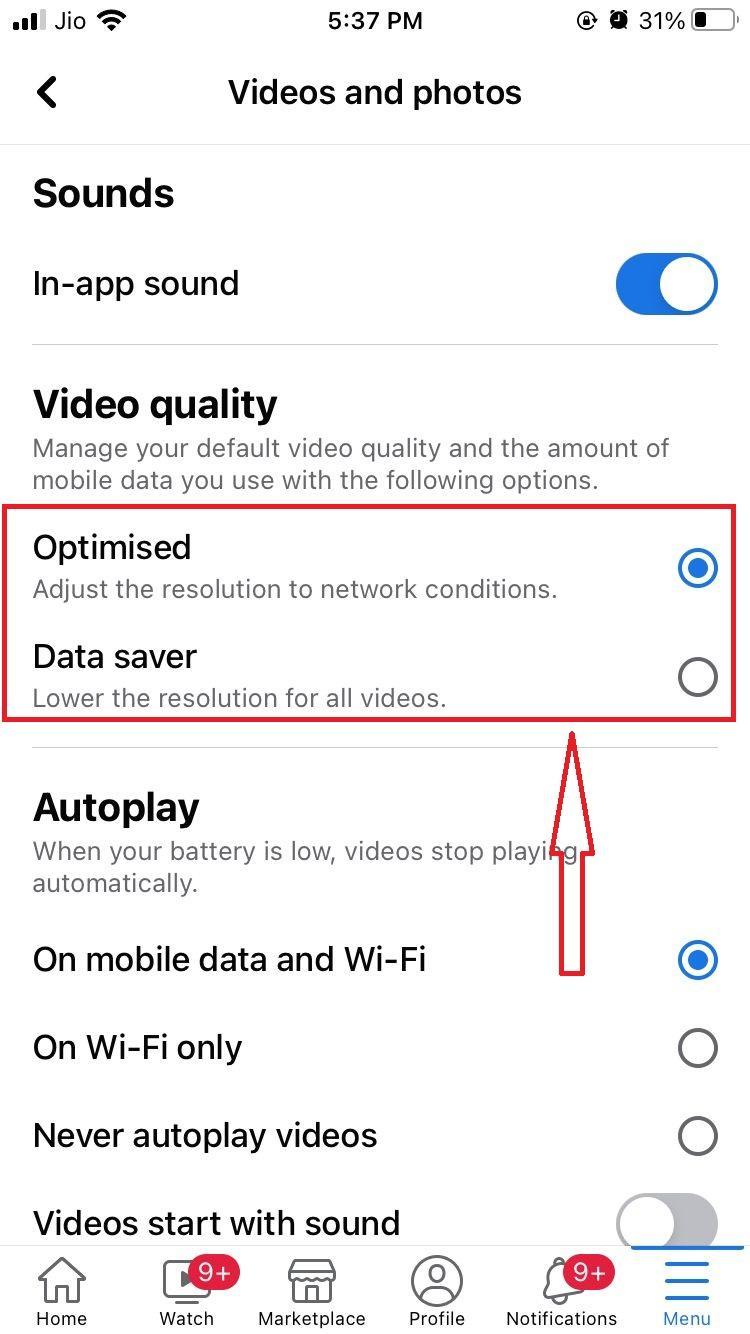This screenshot has height=1334, width=750.
Task: Choose Never autoplay videos
Action: 697,1136
